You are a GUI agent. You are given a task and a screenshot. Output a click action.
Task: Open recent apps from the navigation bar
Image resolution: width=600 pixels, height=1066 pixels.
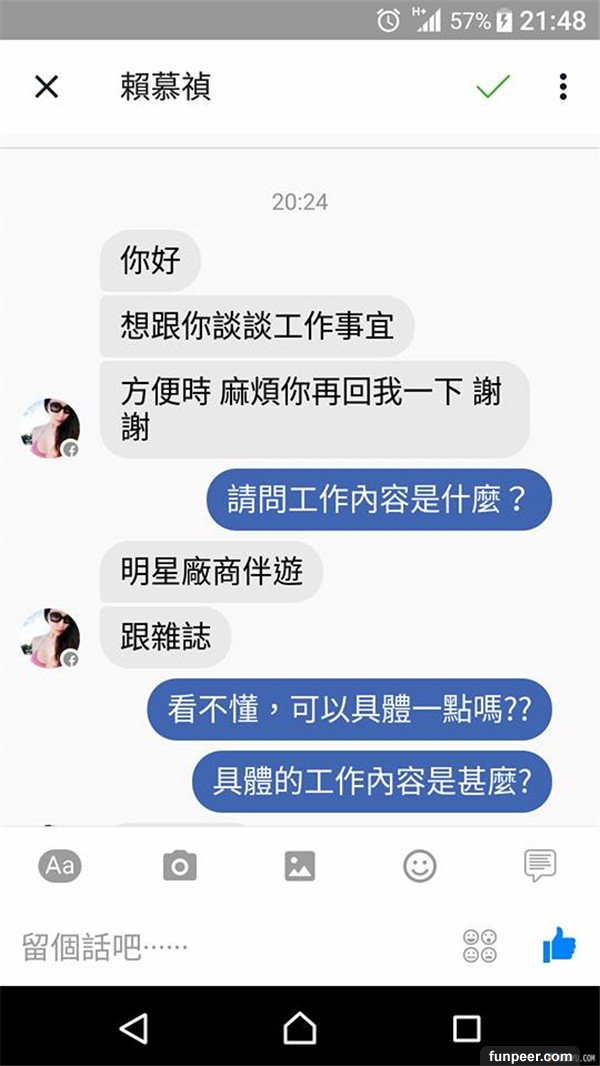466,1027
